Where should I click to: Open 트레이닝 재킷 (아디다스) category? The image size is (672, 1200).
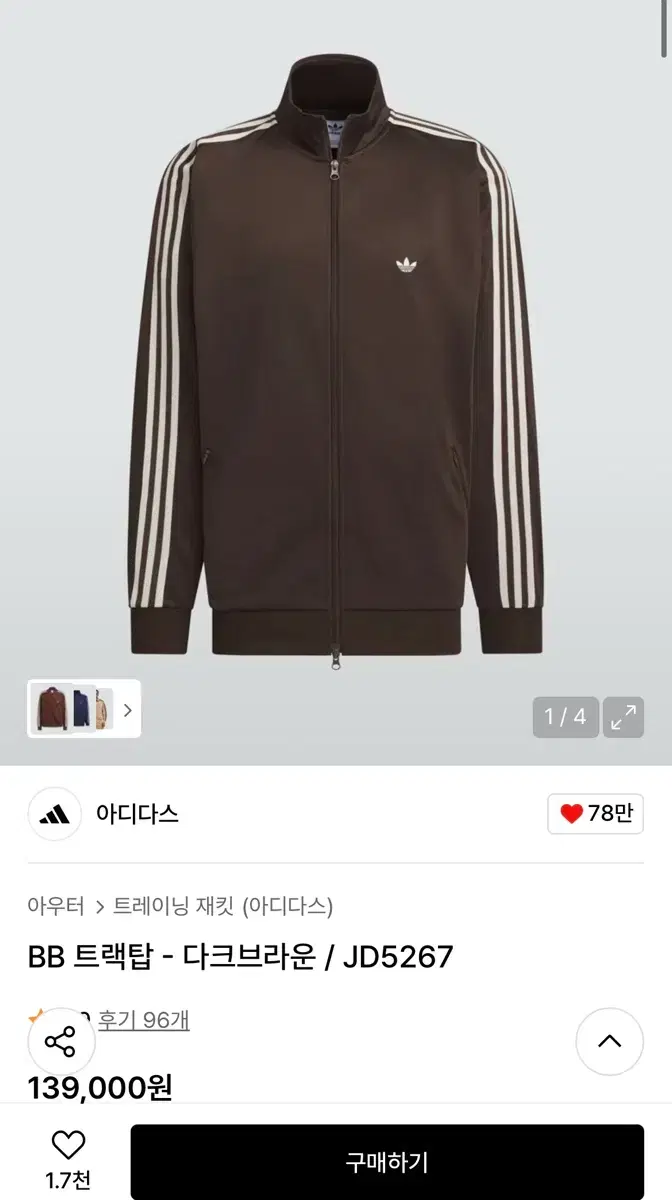(x=223, y=906)
